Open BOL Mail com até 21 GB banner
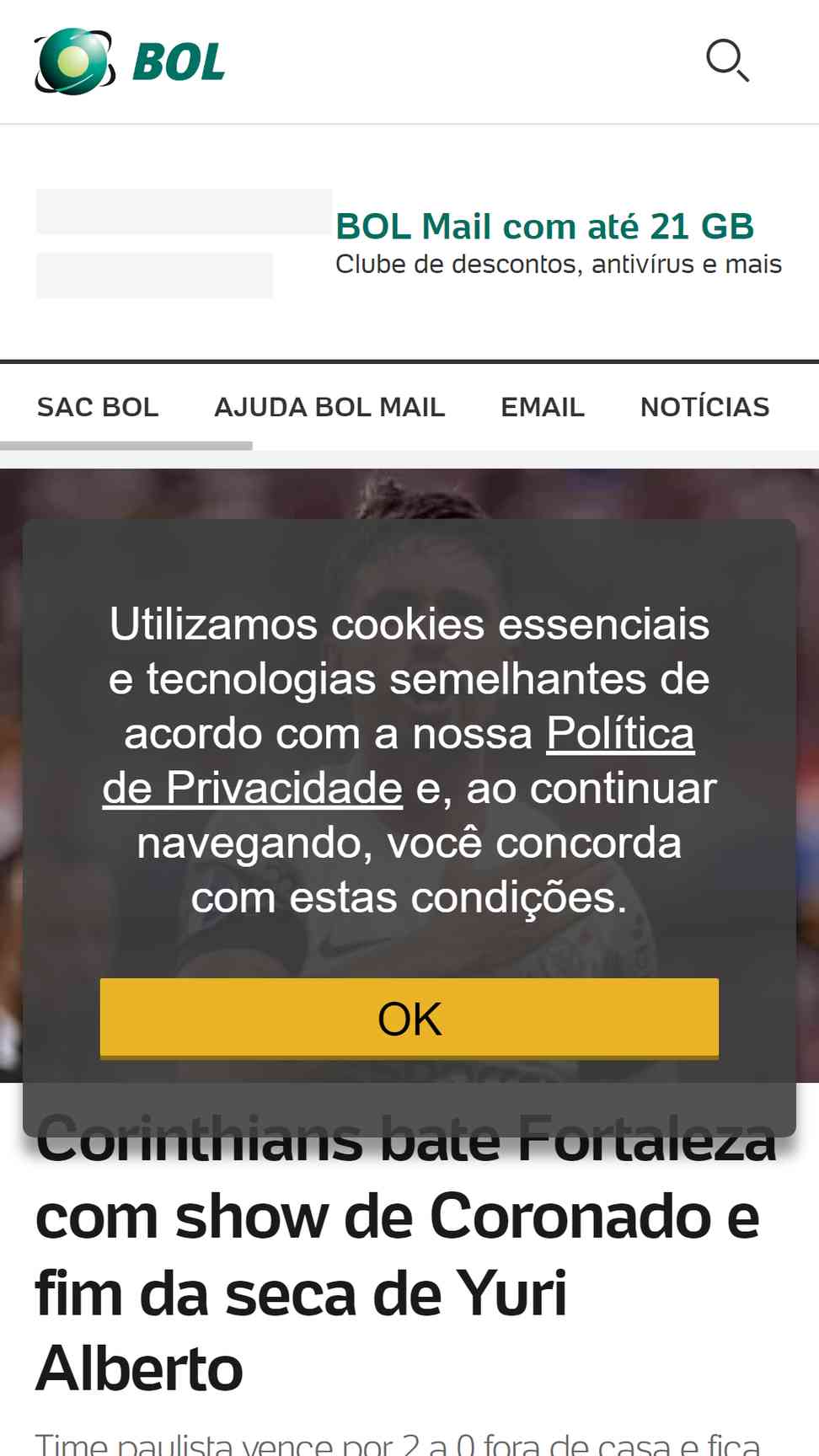 (544, 227)
